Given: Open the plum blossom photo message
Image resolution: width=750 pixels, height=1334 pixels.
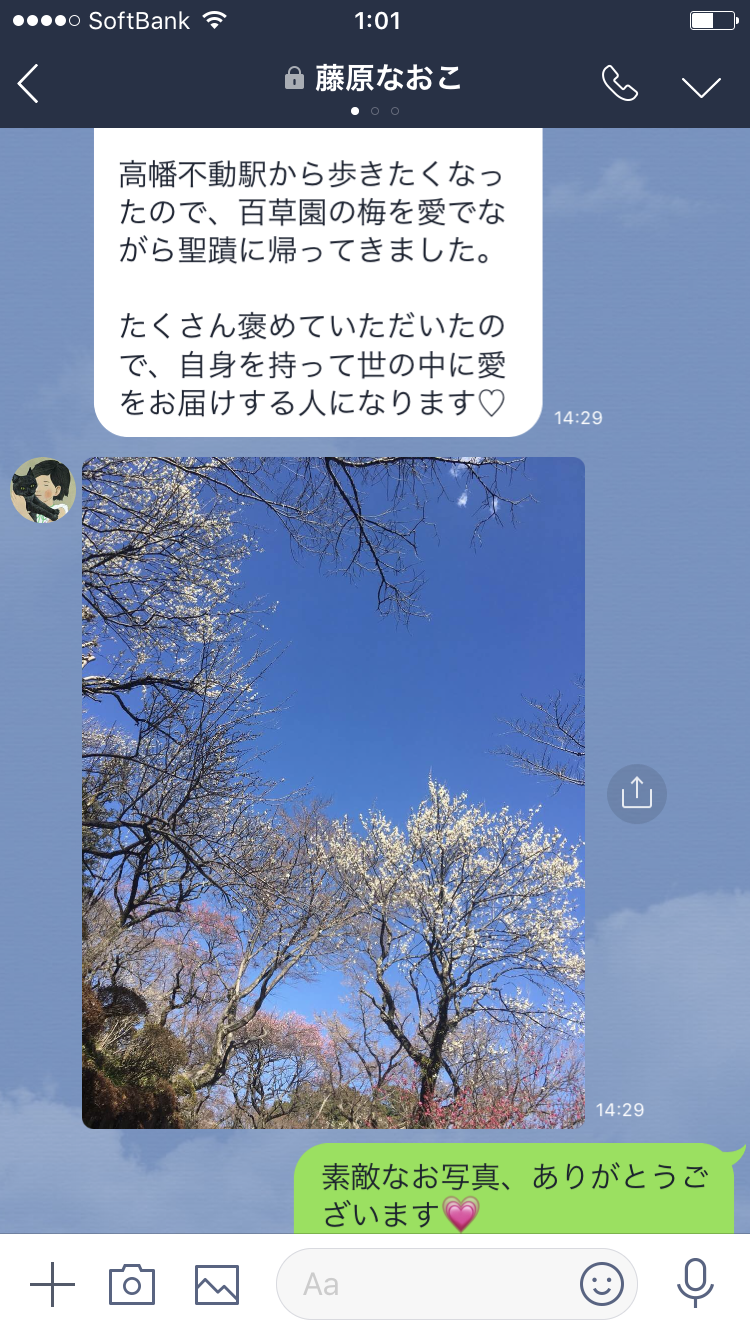Looking at the screenshot, I should pos(333,793).
